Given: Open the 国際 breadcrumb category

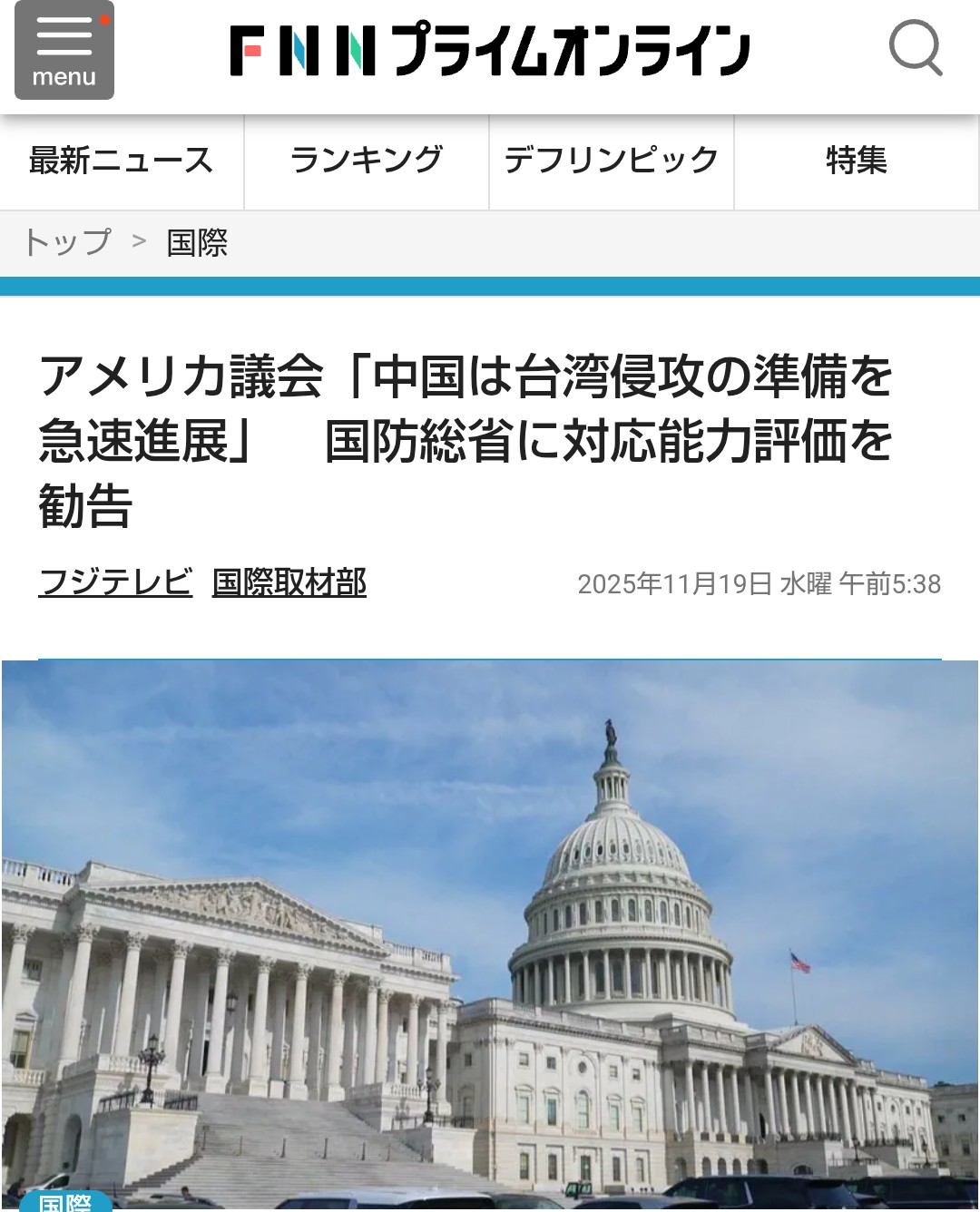Looking at the screenshot, I should click(x=197, y=242).
